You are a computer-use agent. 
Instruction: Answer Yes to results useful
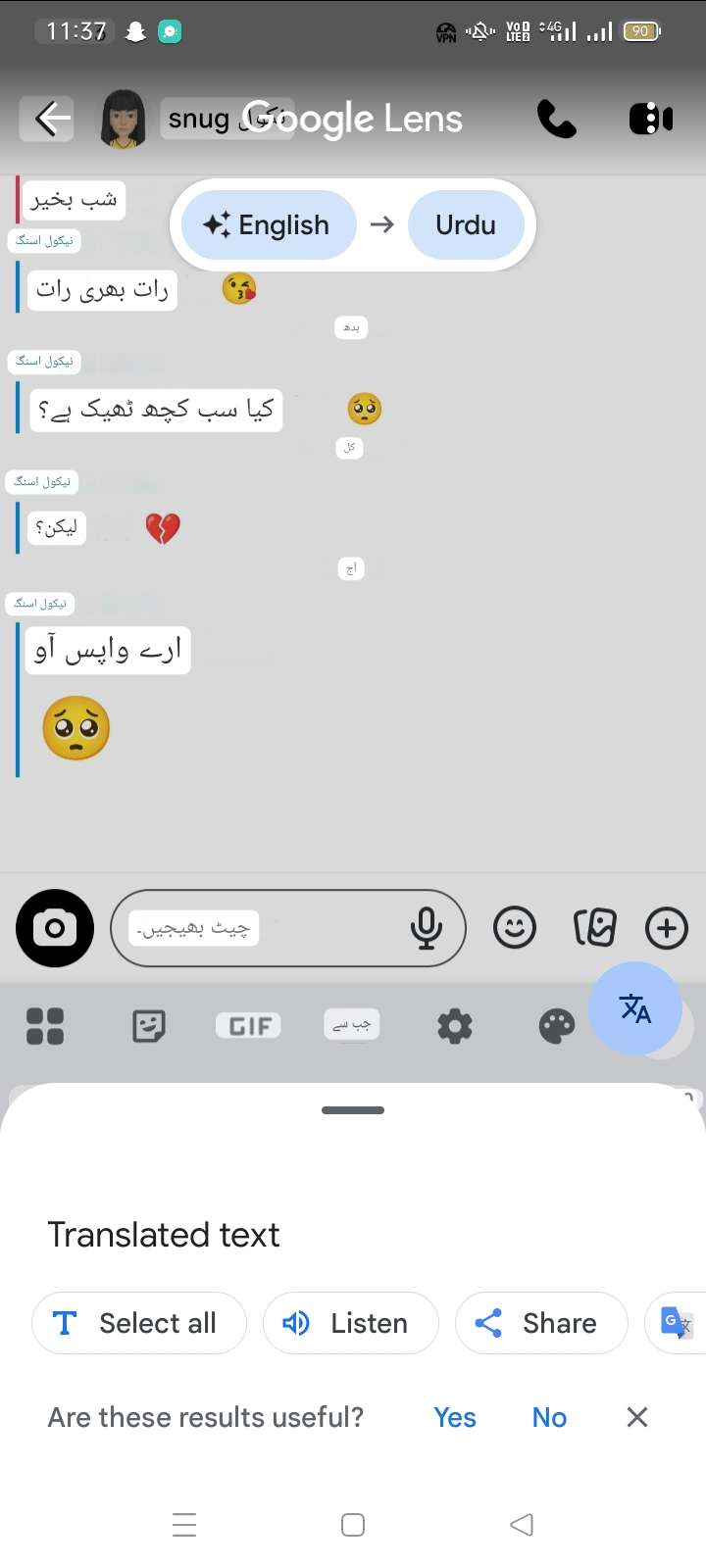[x=455, y=1417]
